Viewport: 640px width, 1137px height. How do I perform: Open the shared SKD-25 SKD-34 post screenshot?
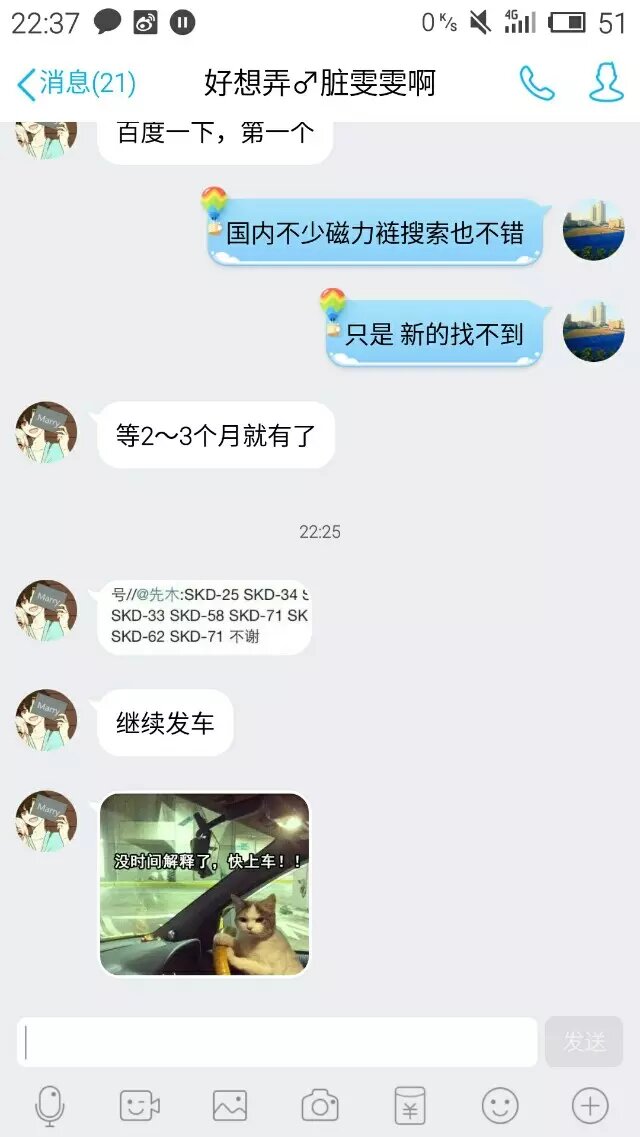point(205,616)
